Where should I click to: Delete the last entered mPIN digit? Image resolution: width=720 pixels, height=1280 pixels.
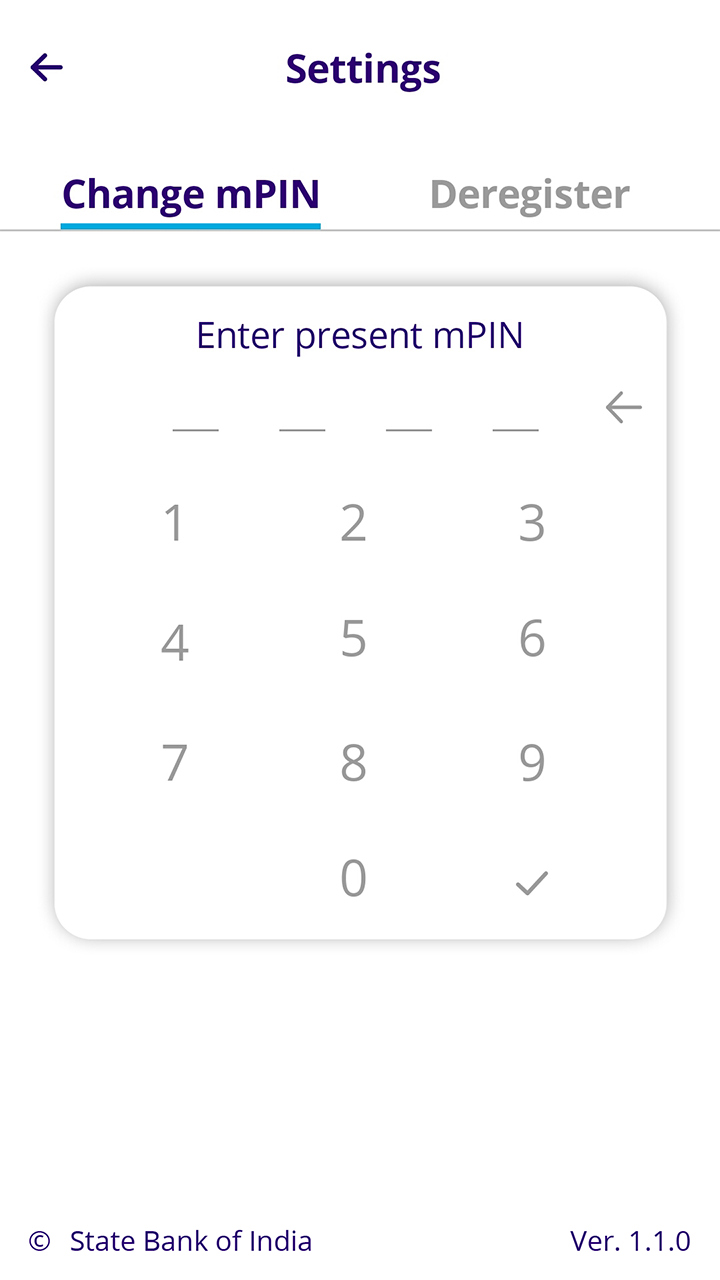623,407
